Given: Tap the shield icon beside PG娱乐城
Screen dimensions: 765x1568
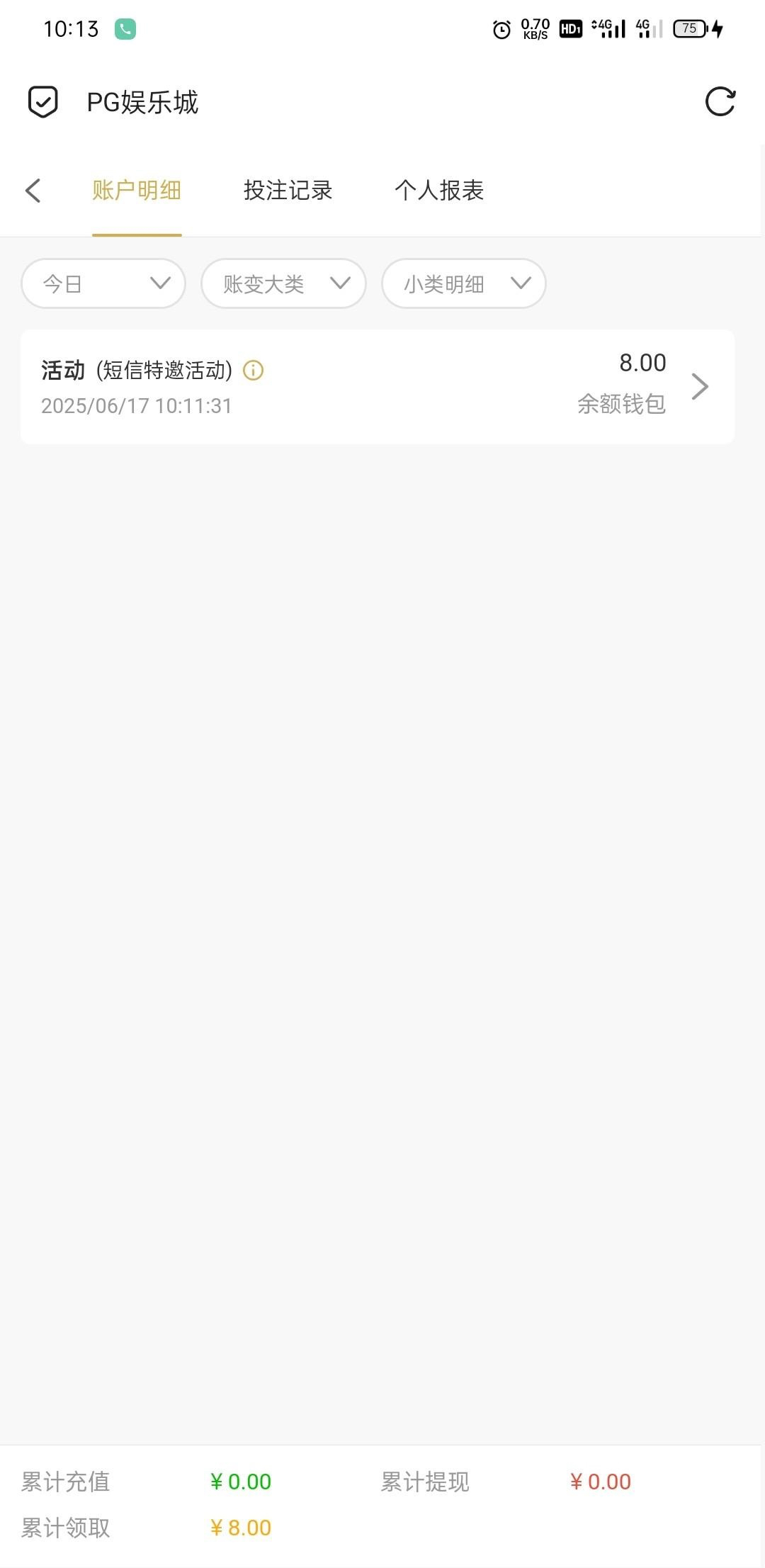Looking at the screenshot, I should click(x=42, y=102).
